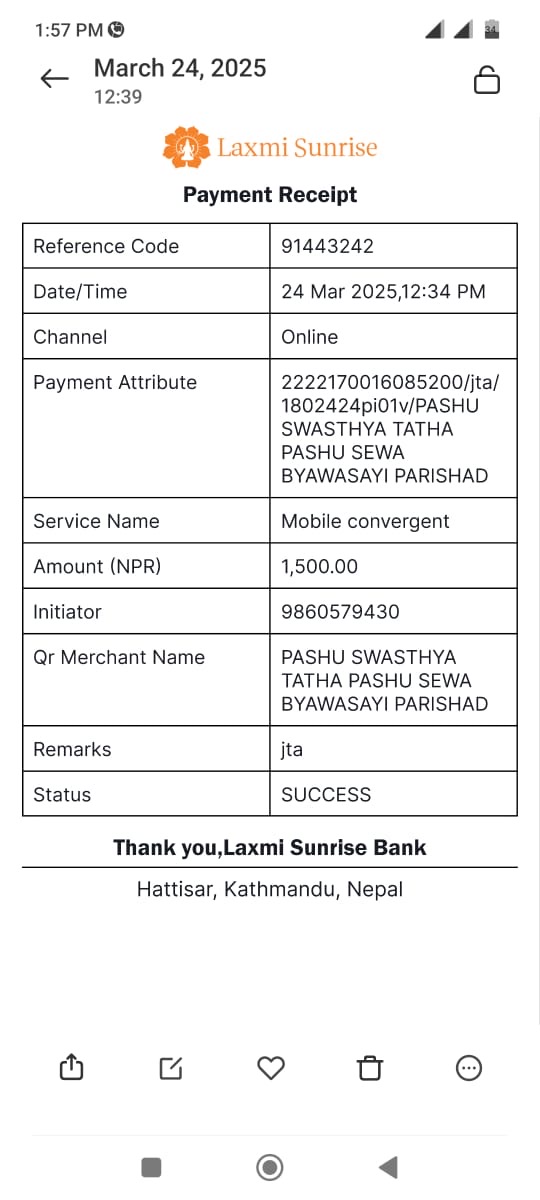This screenshot has height=1200, width=540.
Task: Tap the system home button
Action: pyautogui.click(x=270, y=1166)
